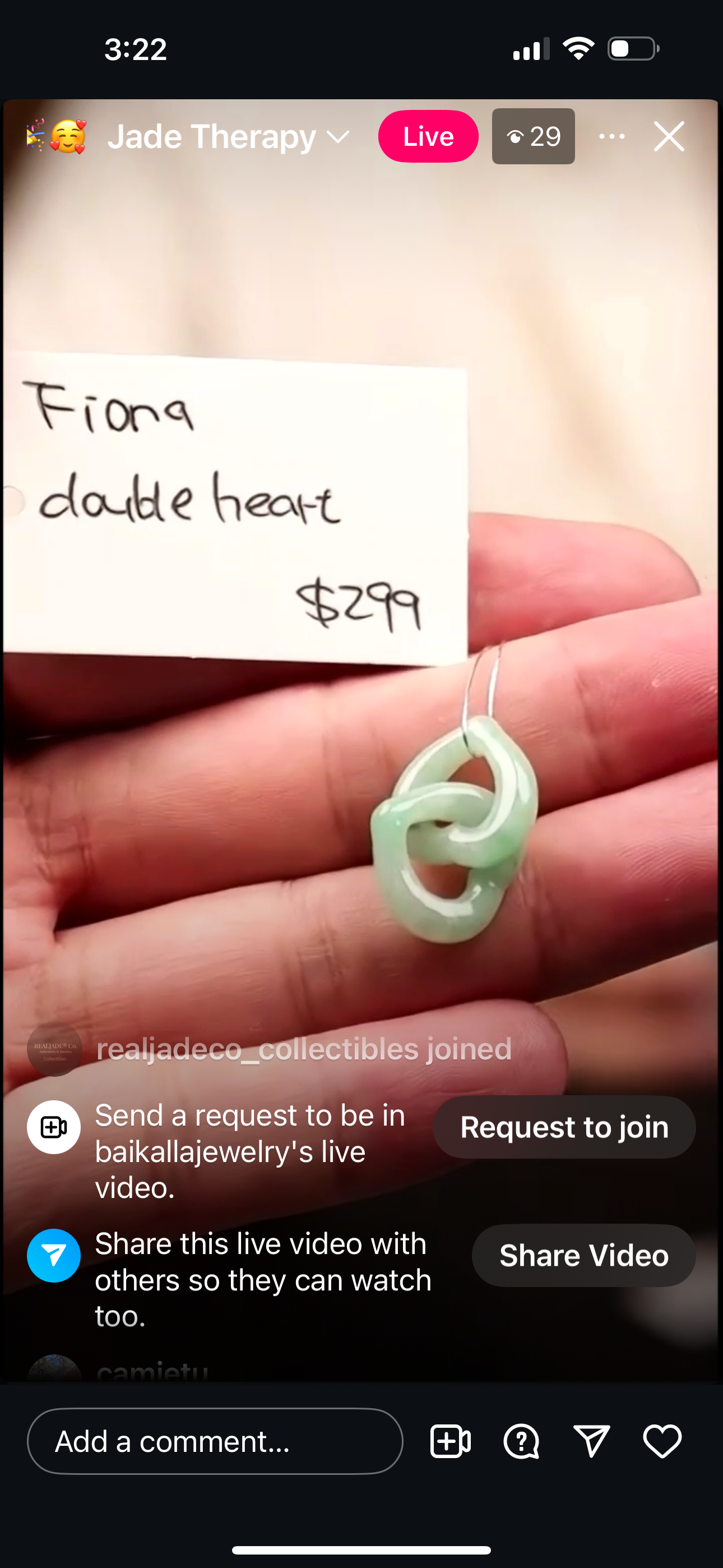Focus the Add a comment field
Image resolution: width=723 pixels, height=1568 pixels.
click(x=215, y=1441)
